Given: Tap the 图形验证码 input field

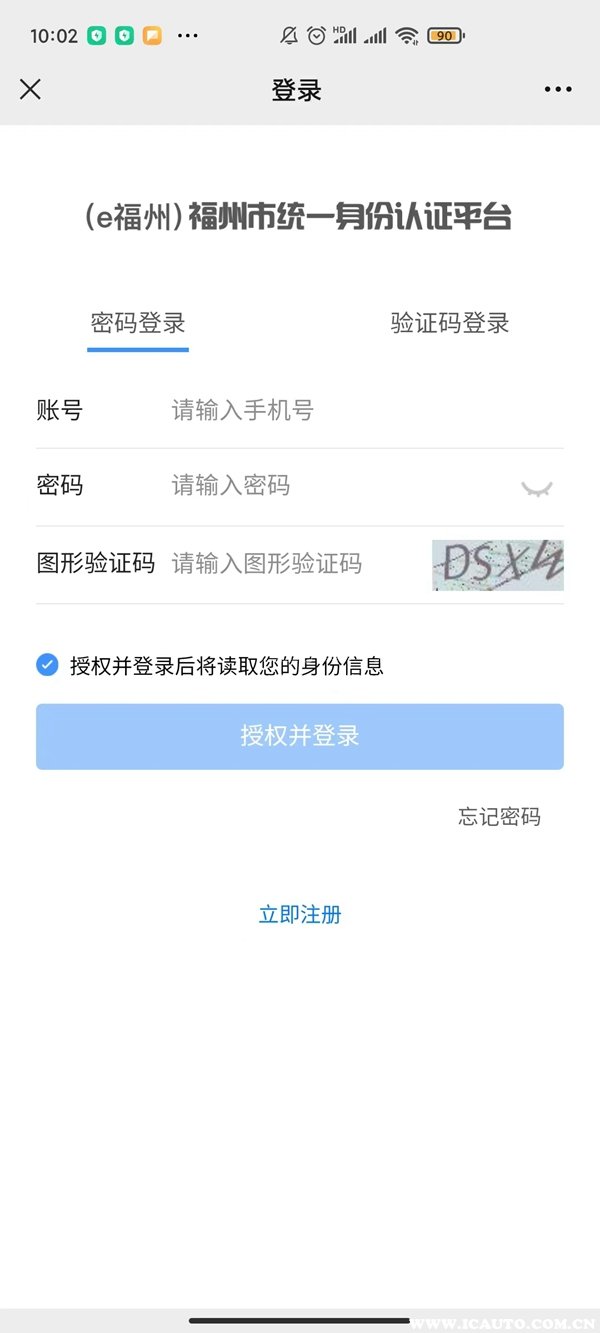Looking at the screenshot, I should [x=295, y=565].
